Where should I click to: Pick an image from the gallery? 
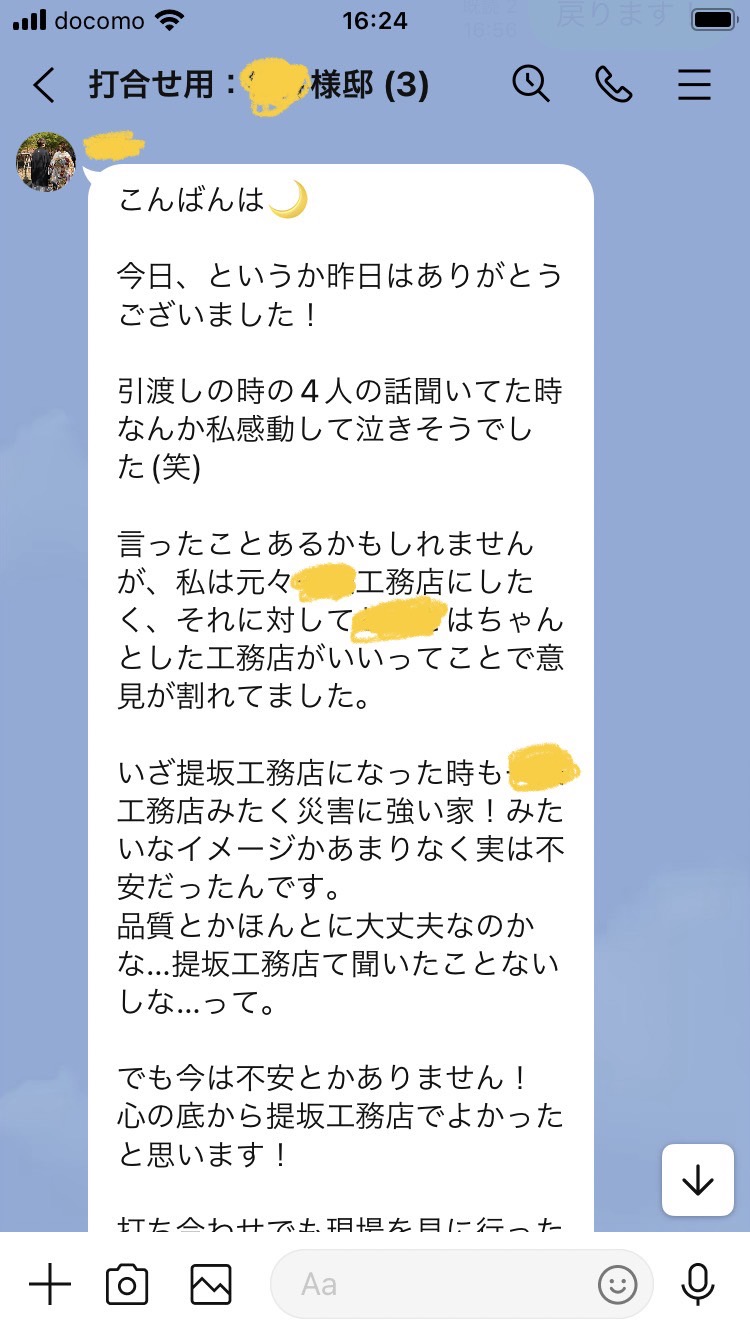click(x=211, y=1284)
